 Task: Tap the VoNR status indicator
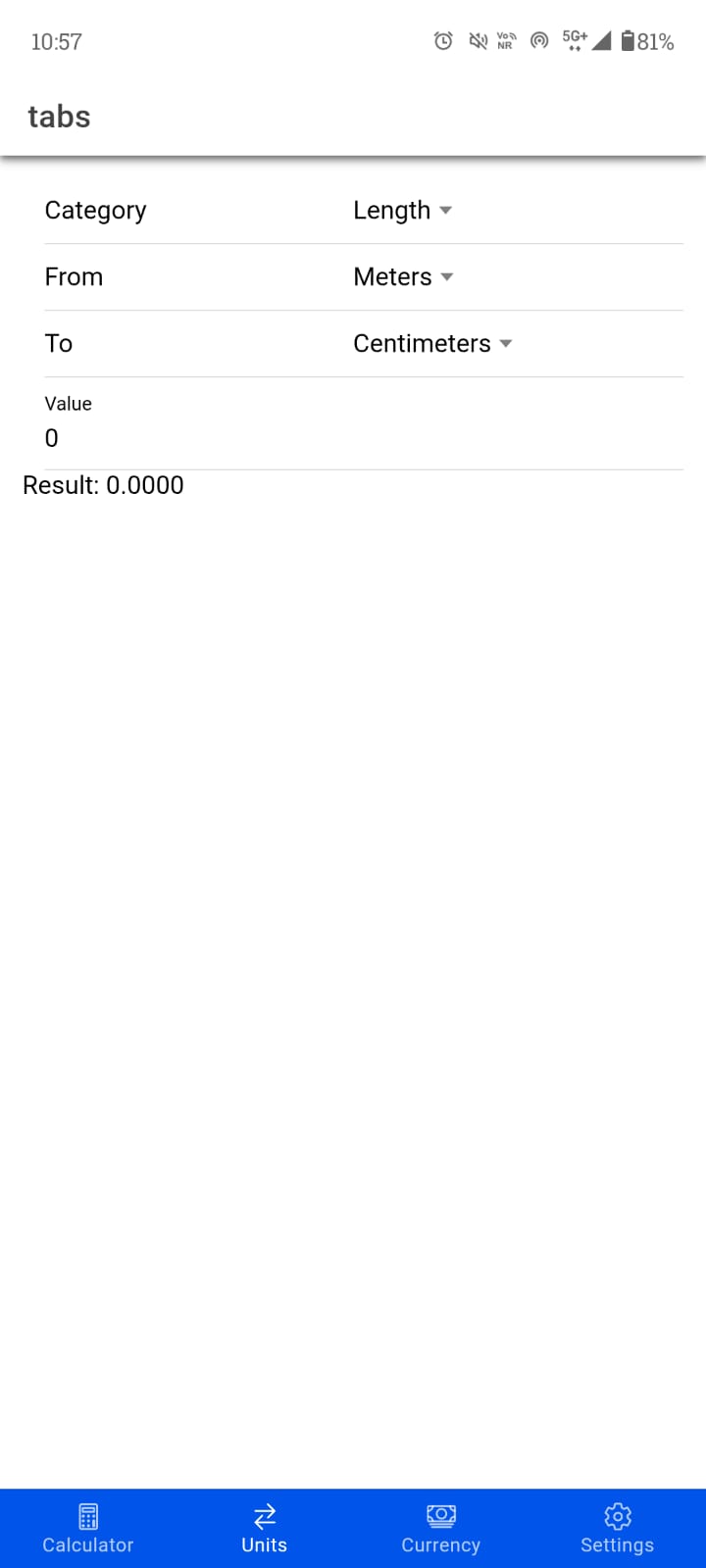tap(506, 41)
